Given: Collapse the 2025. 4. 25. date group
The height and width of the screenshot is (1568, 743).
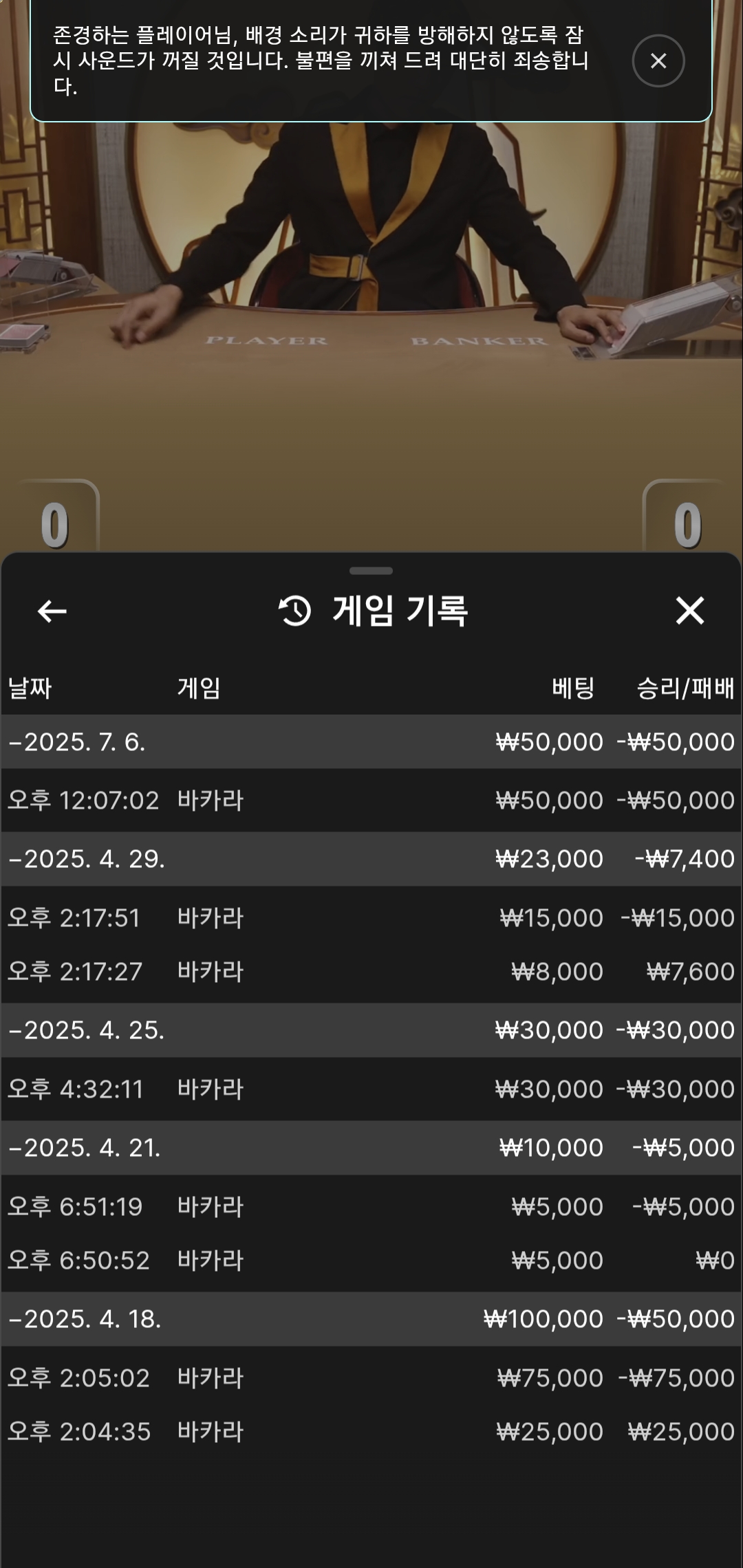Looking at the screenshot, I should [371, 1030].
